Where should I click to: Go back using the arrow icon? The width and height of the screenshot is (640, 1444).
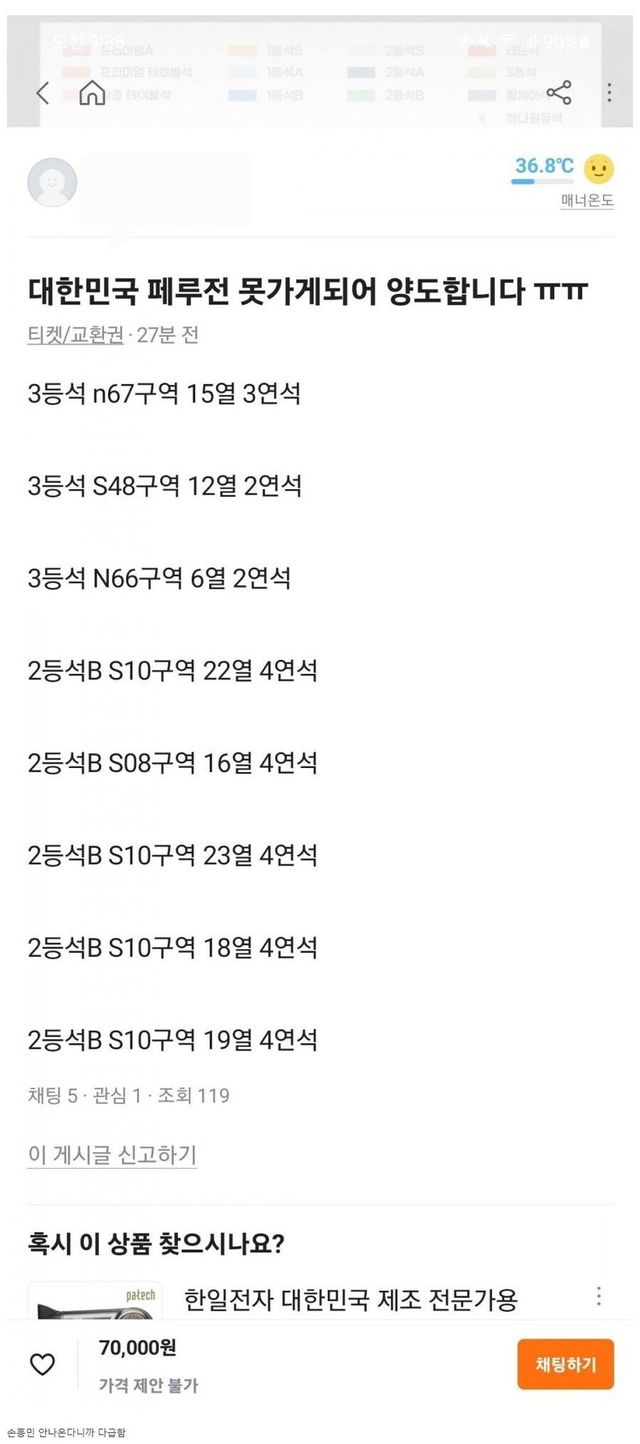click(x=42, y=93)
